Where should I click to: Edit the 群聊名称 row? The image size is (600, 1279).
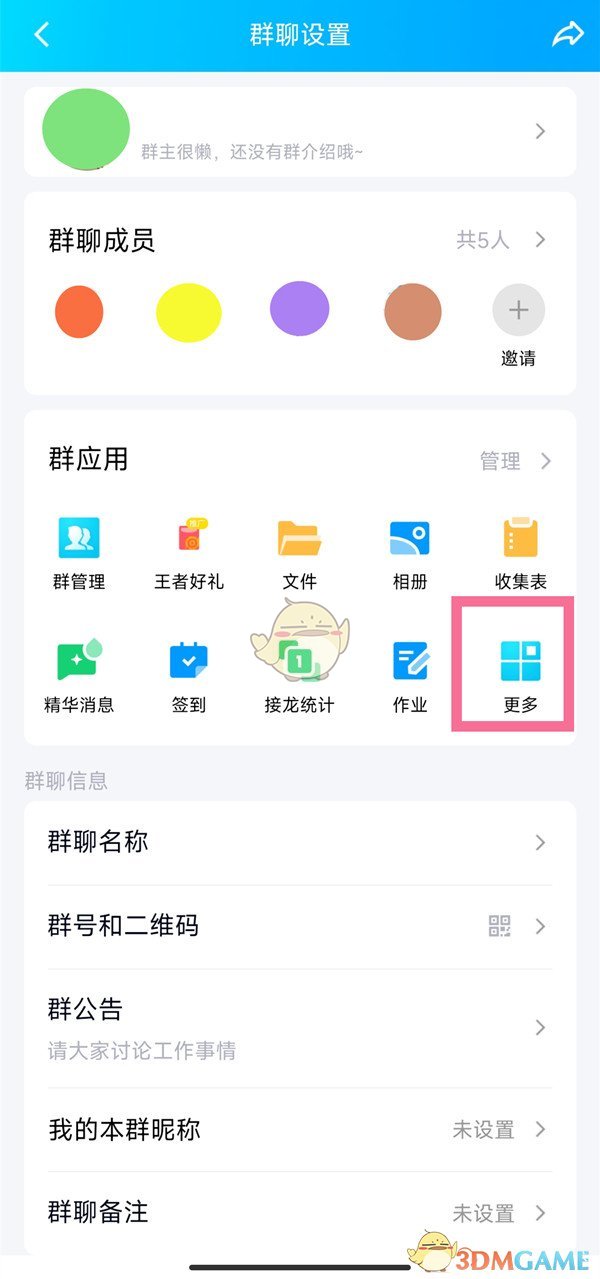click(300, 842)
